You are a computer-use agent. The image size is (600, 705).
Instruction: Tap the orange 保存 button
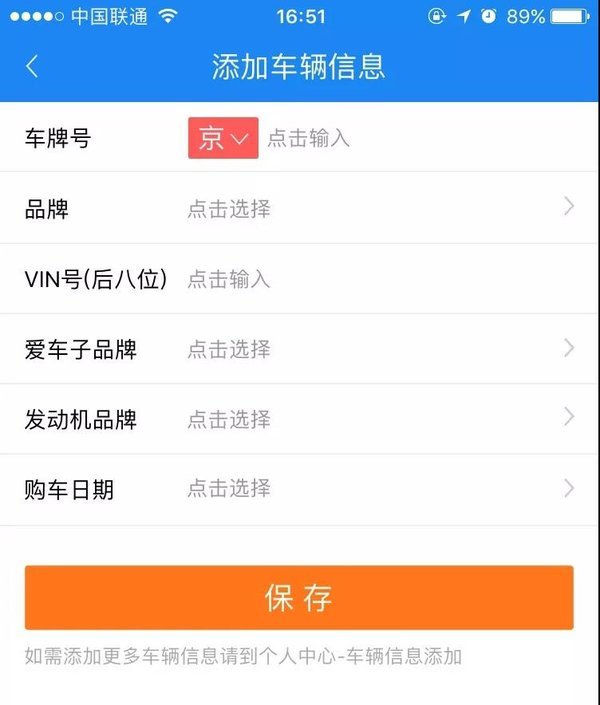299,597
